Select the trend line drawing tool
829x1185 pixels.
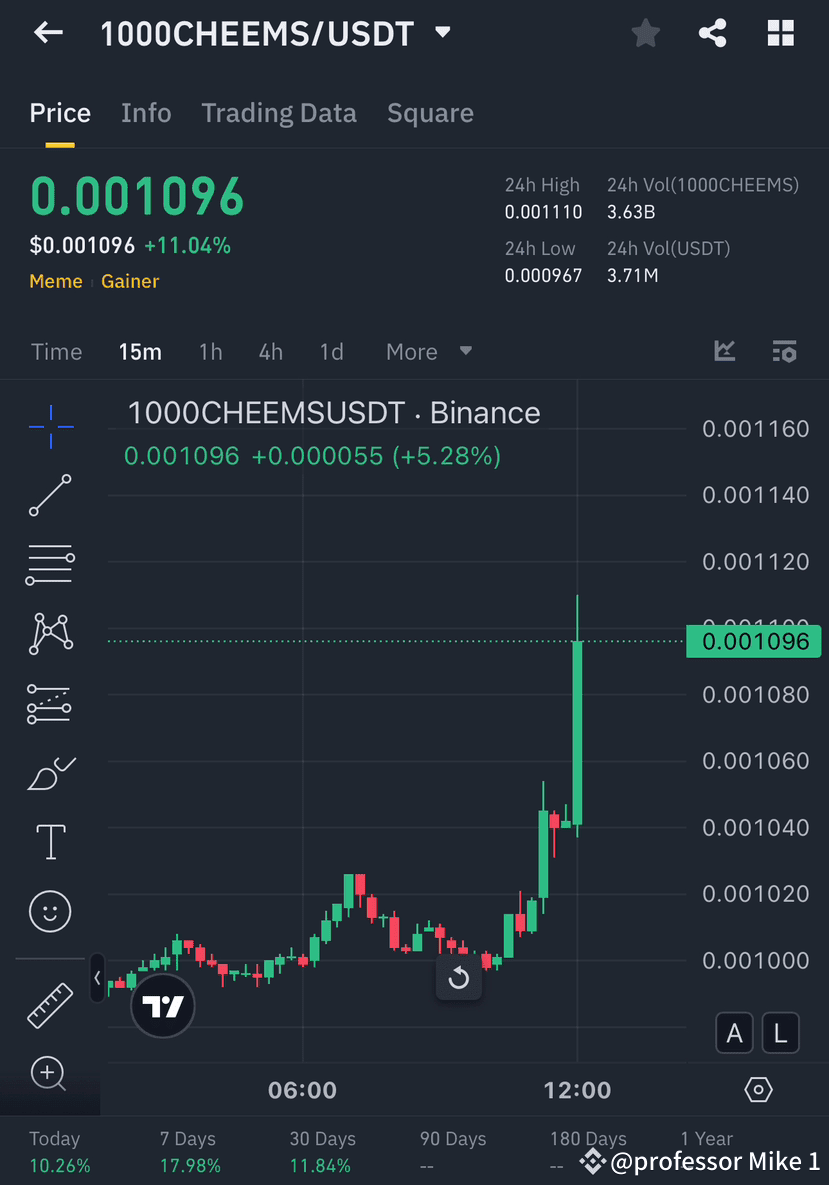click(49, 496)
